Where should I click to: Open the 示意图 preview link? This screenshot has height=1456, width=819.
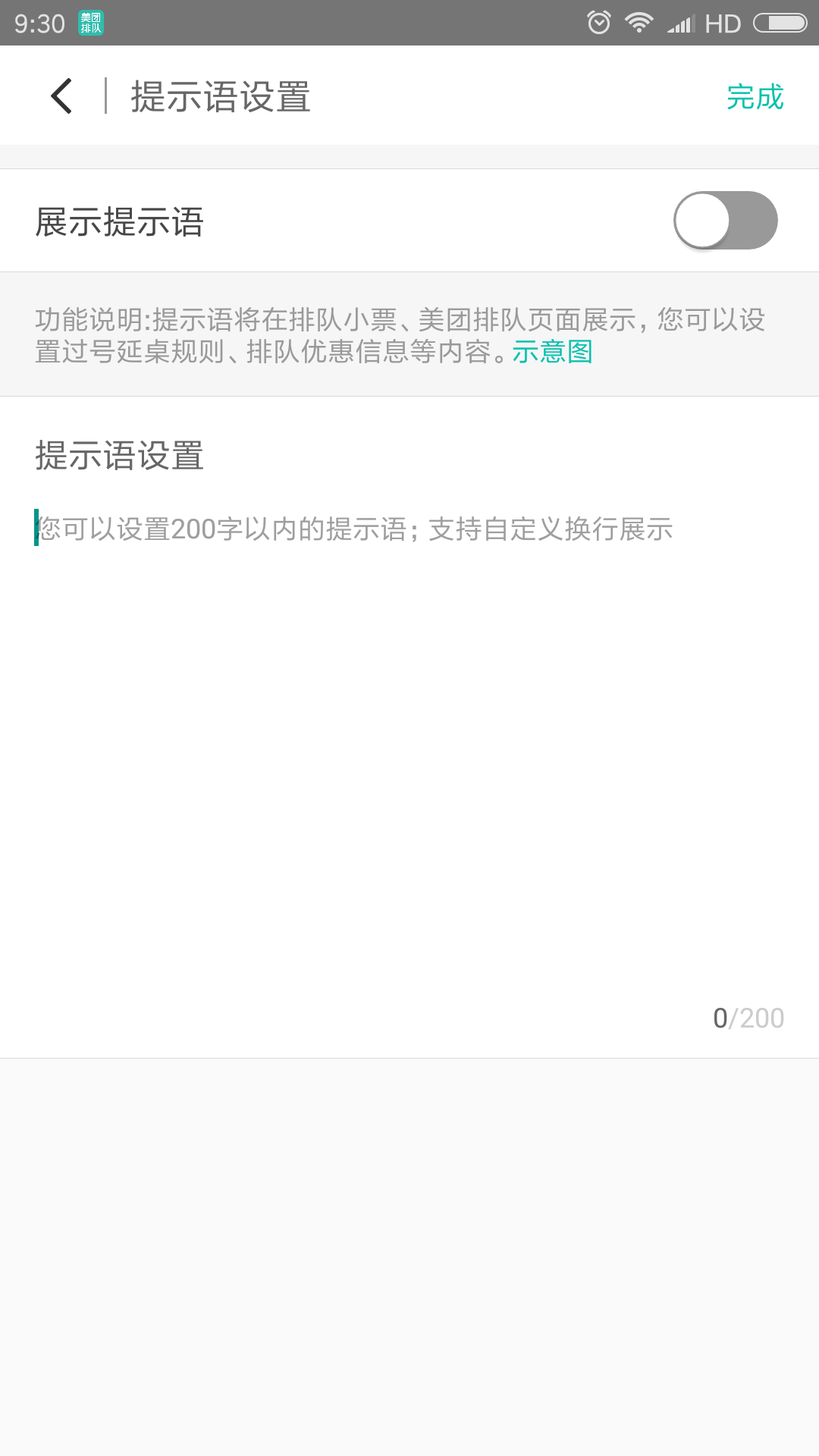(x=553, y=352)
